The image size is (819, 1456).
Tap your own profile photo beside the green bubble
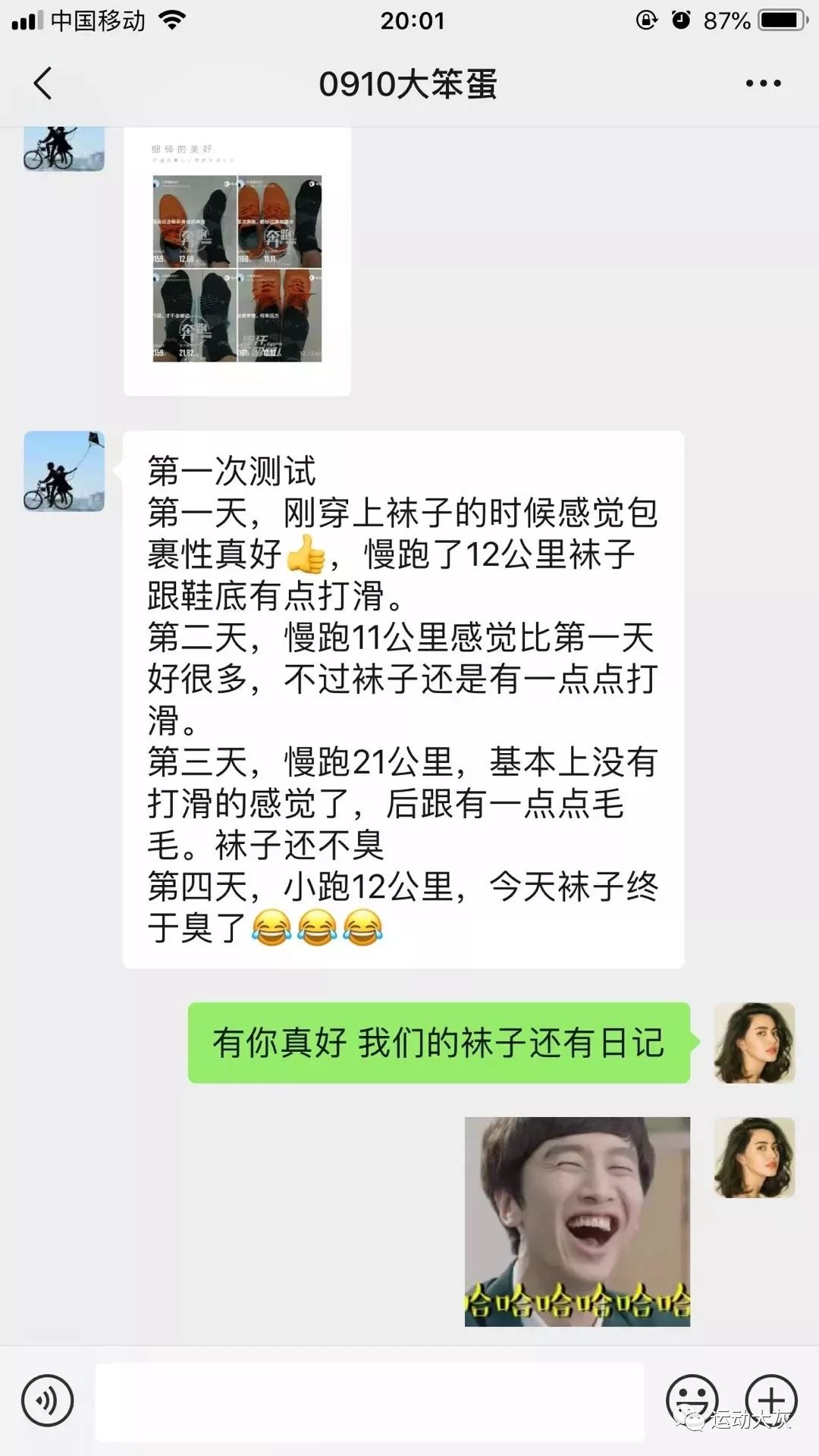coord(755,1043)
